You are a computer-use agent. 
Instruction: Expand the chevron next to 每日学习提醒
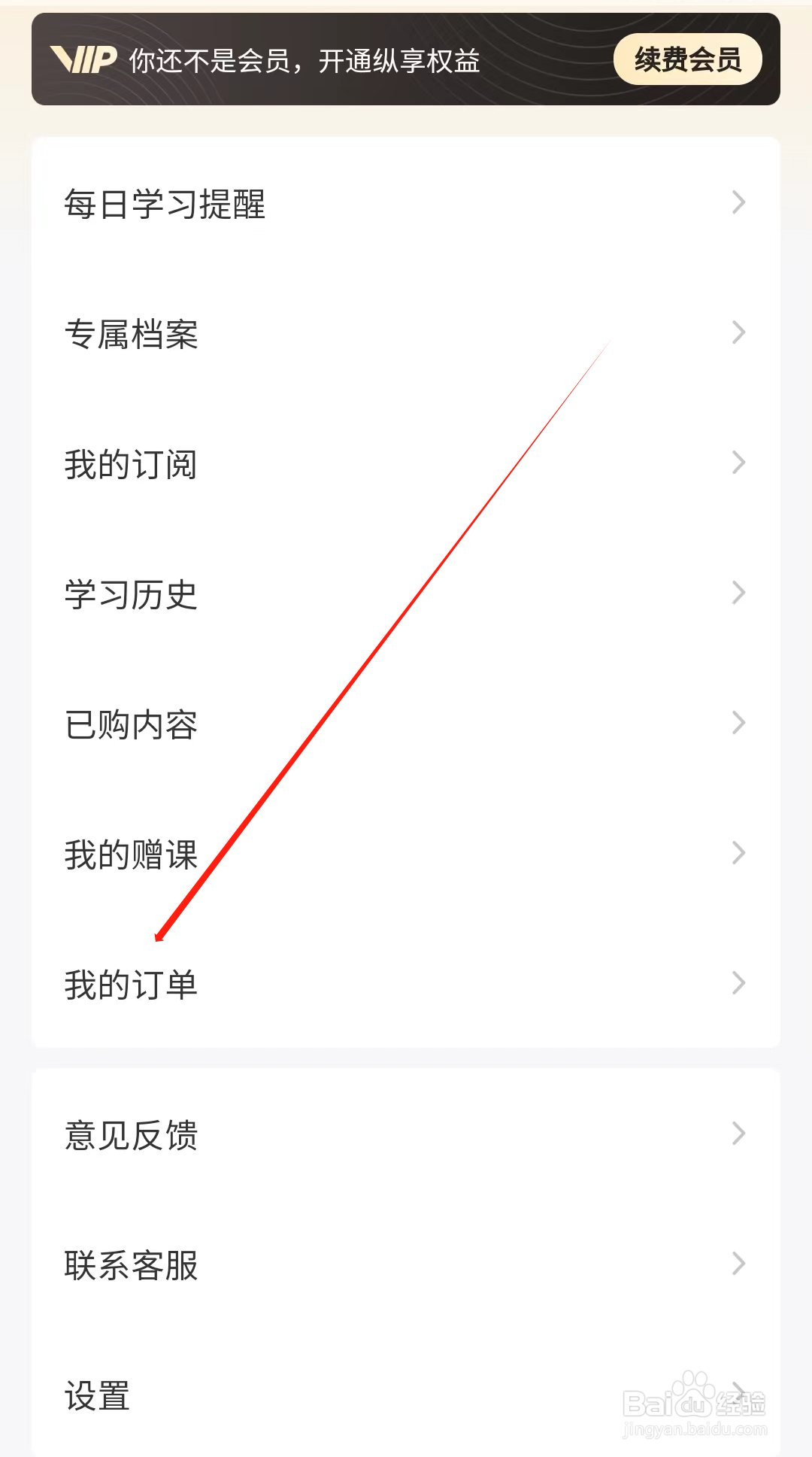[738, 202]
